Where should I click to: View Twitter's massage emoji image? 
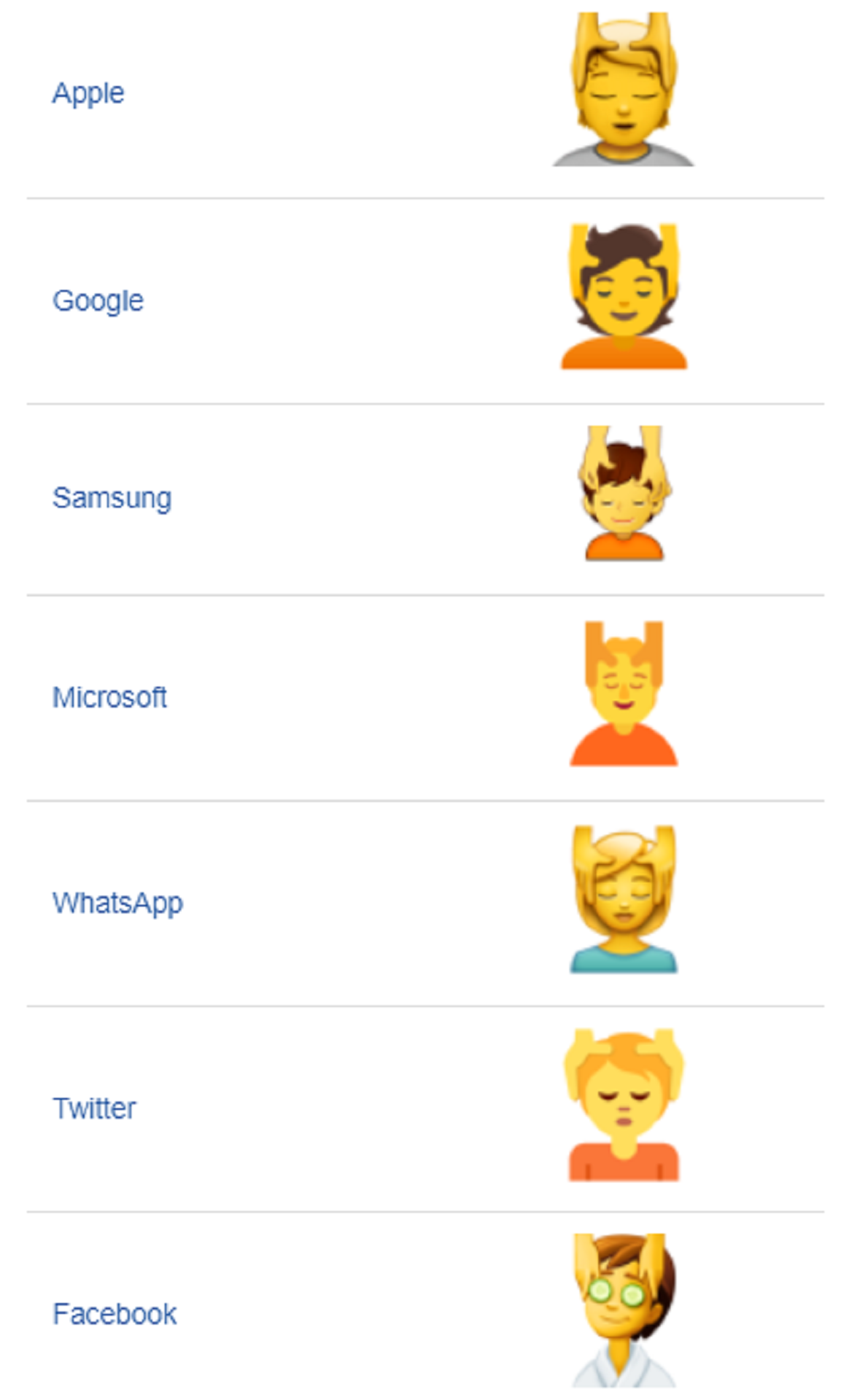[x=624, y=1105]
